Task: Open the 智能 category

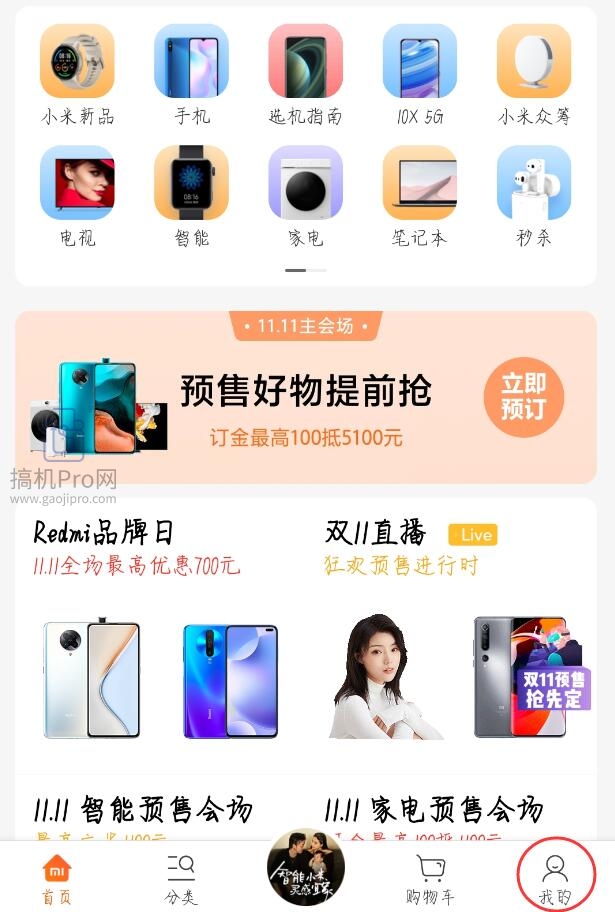Action: click(x=192, y=196)
